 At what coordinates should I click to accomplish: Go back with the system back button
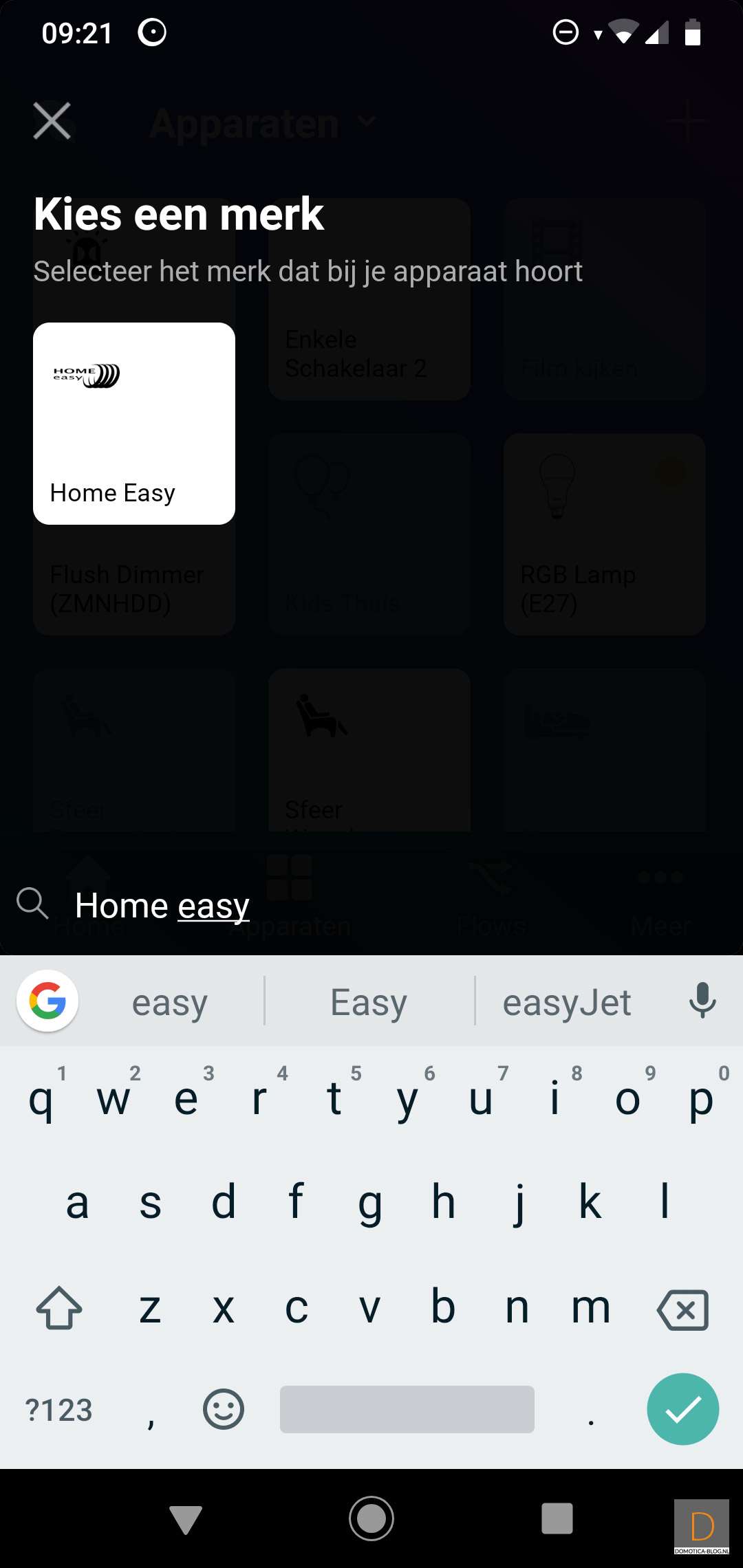tap(186, 1518)
